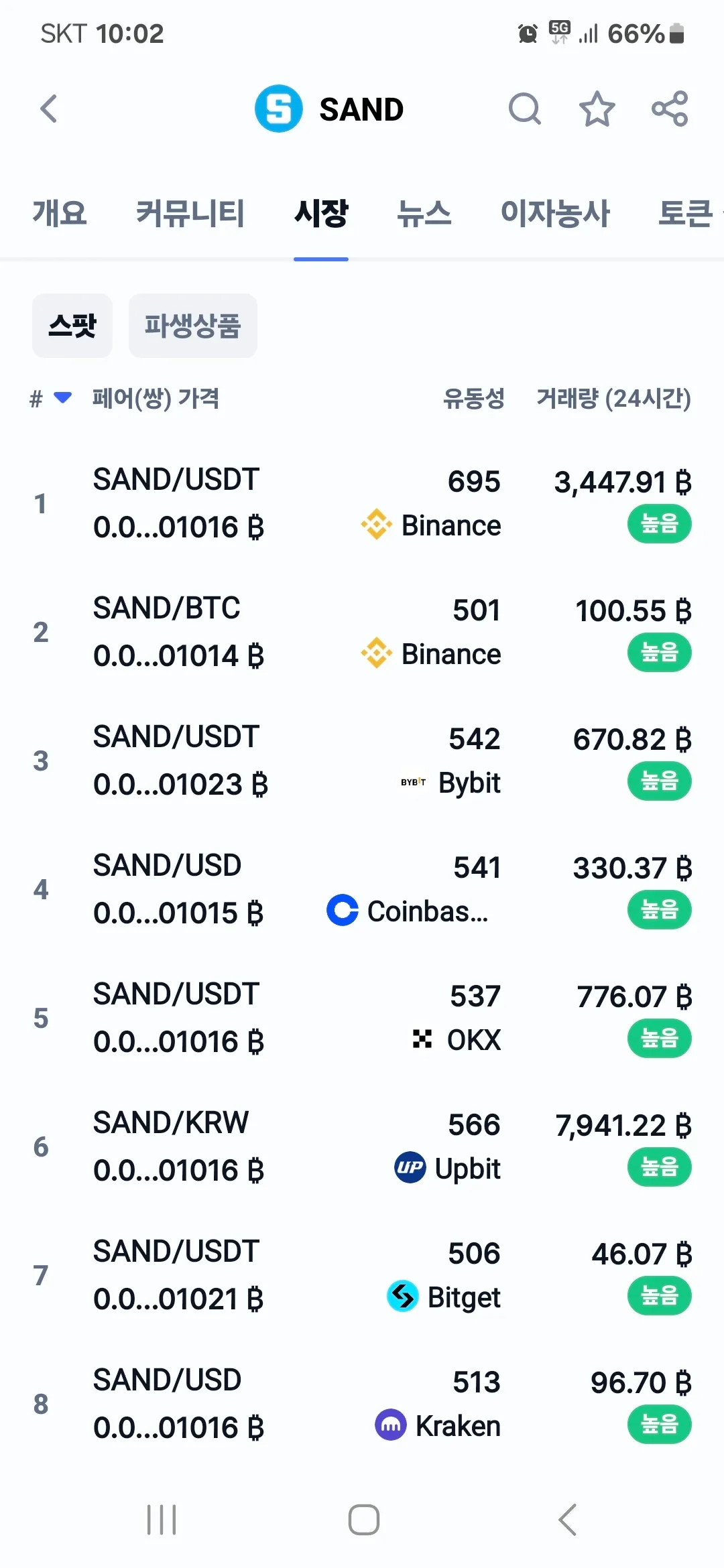Open the SAND/USD Coinbase market row
This screenshot has width=724, height=1568.
[x=362, y=890]
